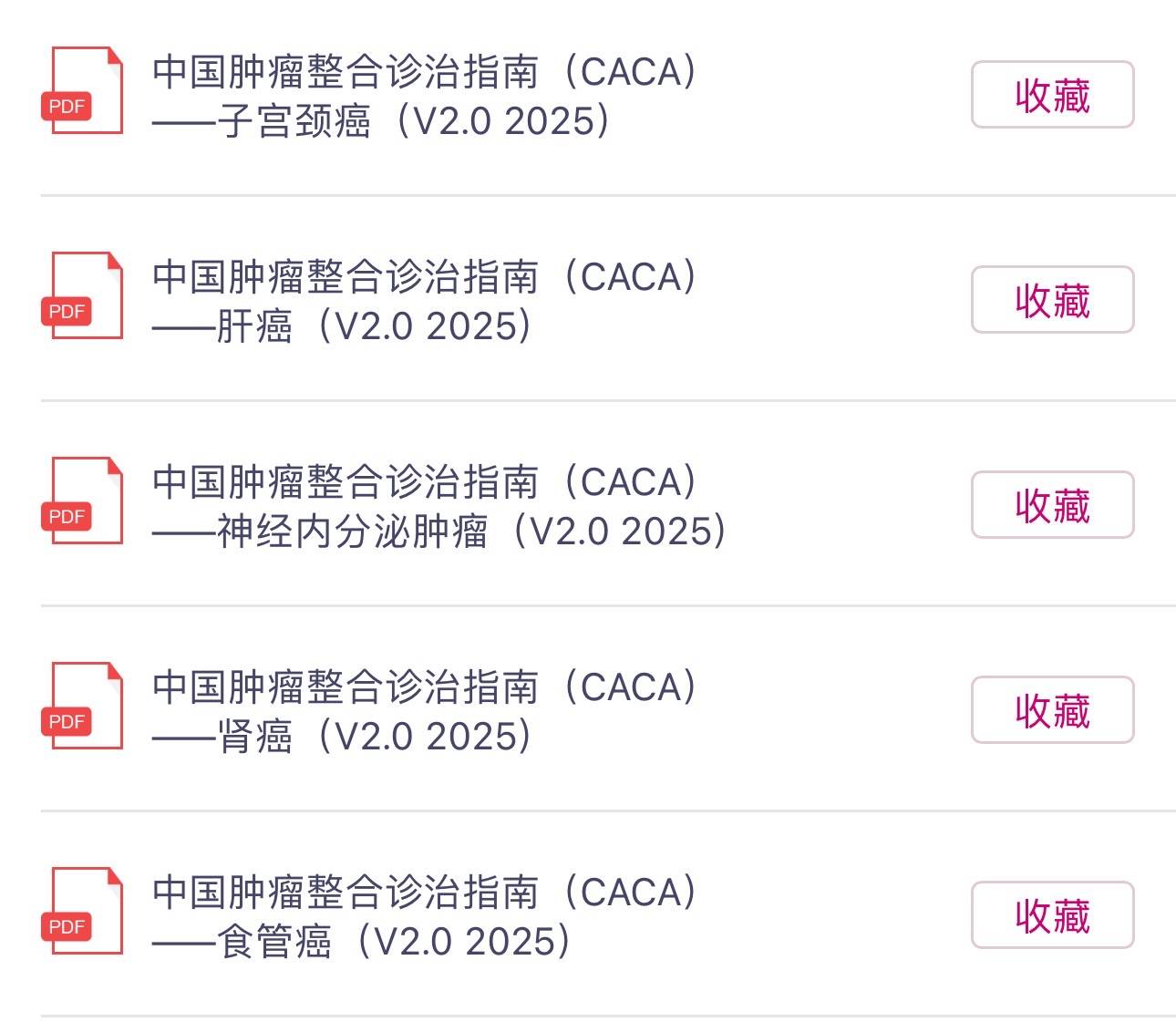This screenshot has width=1176, height=1022.
Task: Open the 神经内分泌肿瘤 guideline PDF
Action: point(438,506)
